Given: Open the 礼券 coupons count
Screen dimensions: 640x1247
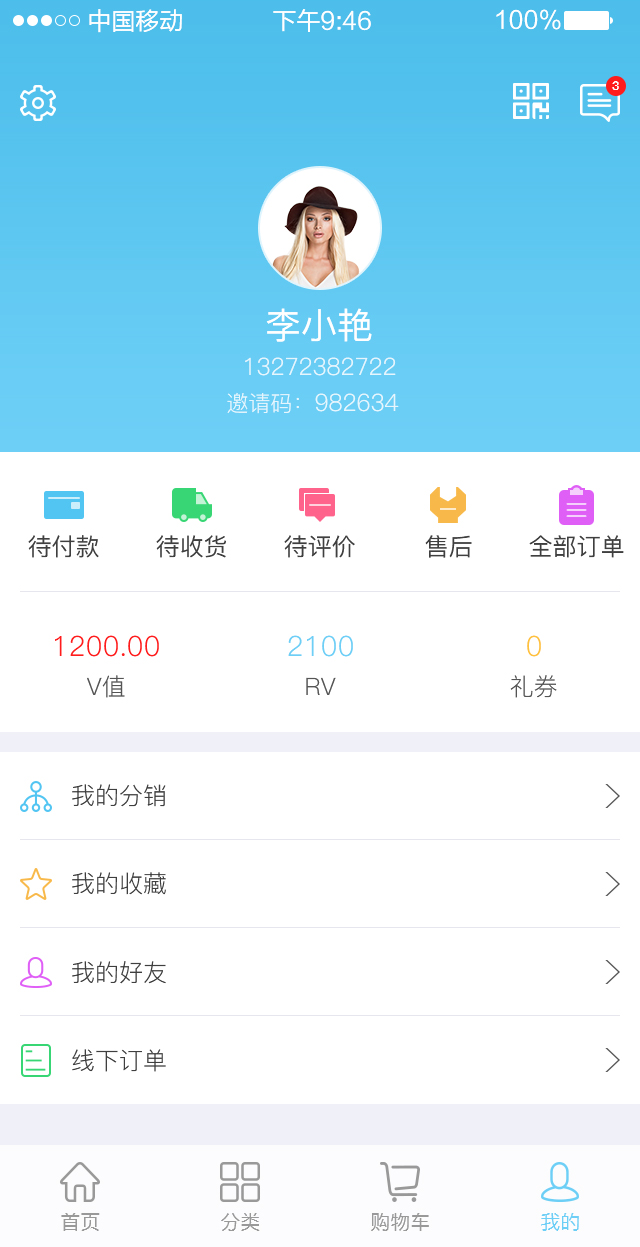Looking at the screenshot, I should [x=534, y=665].
